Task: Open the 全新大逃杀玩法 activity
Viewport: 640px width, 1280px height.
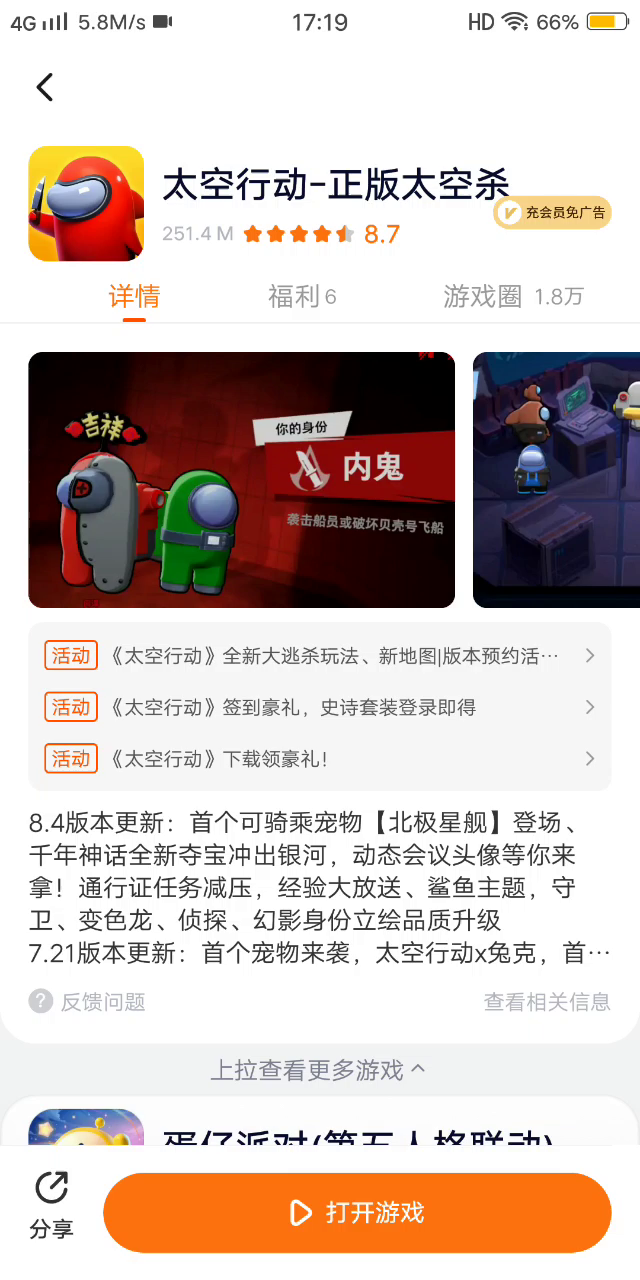Action: tap(320, 656)
